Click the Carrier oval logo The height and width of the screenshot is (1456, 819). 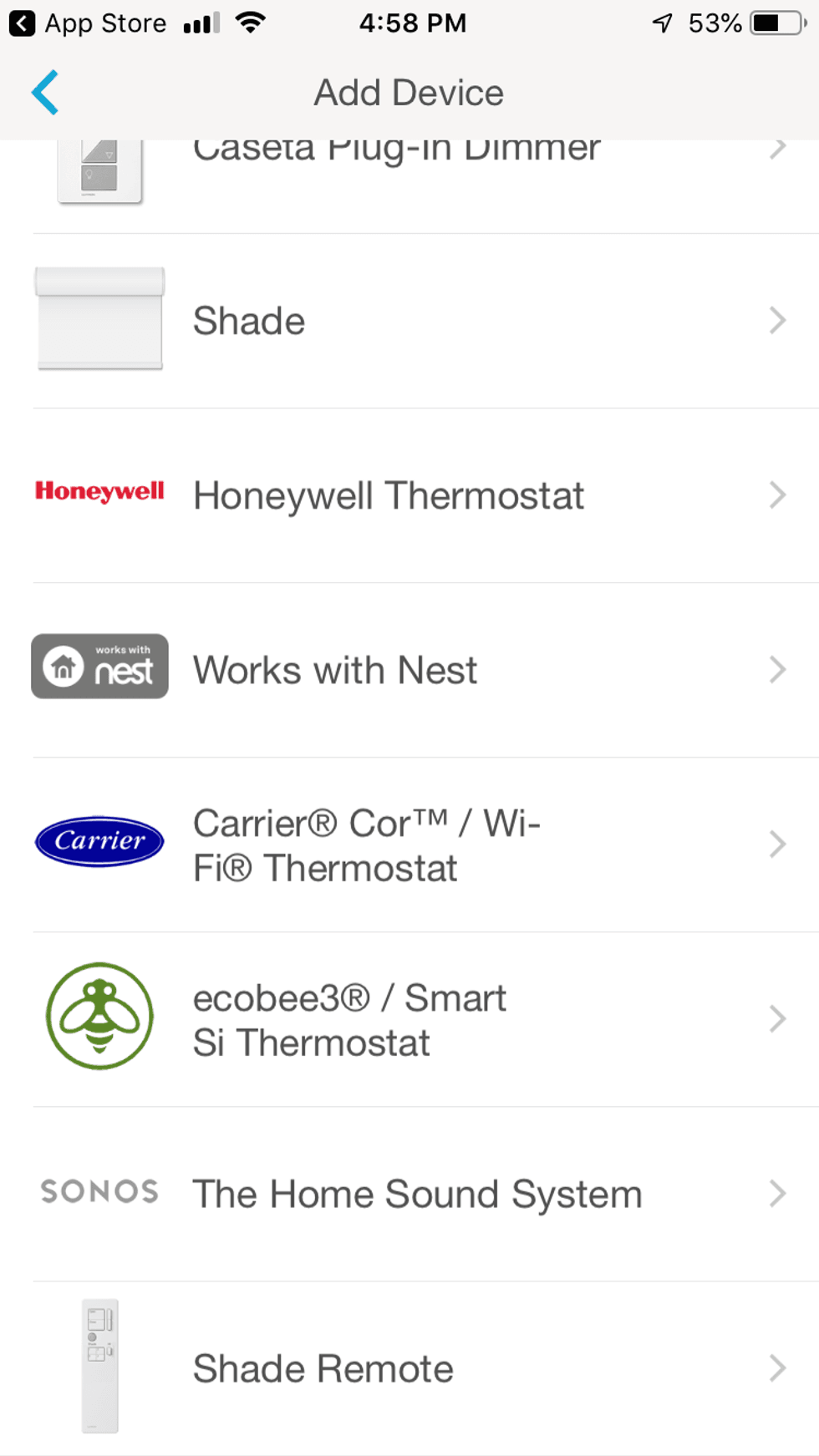click(99, 841)
